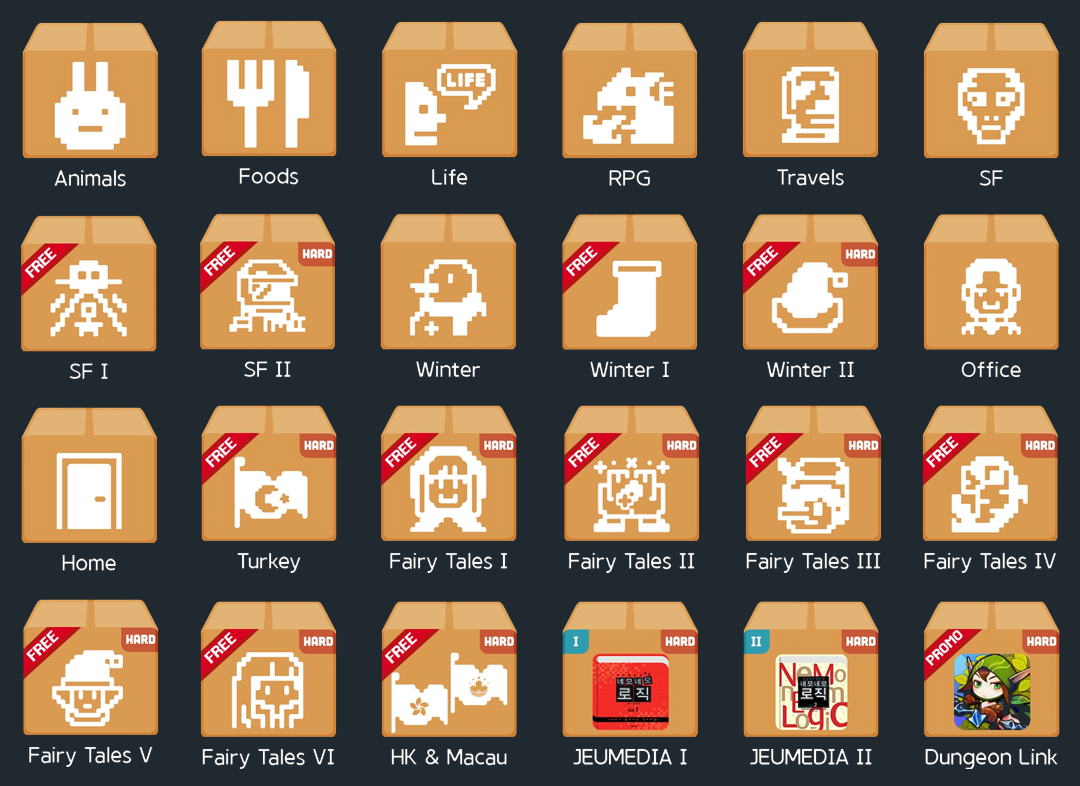Select the Fairy Tales IV box
Image resolution: width=1080 pixels, height=786 pixels.
pyautogui.click(x=990, y=480)
